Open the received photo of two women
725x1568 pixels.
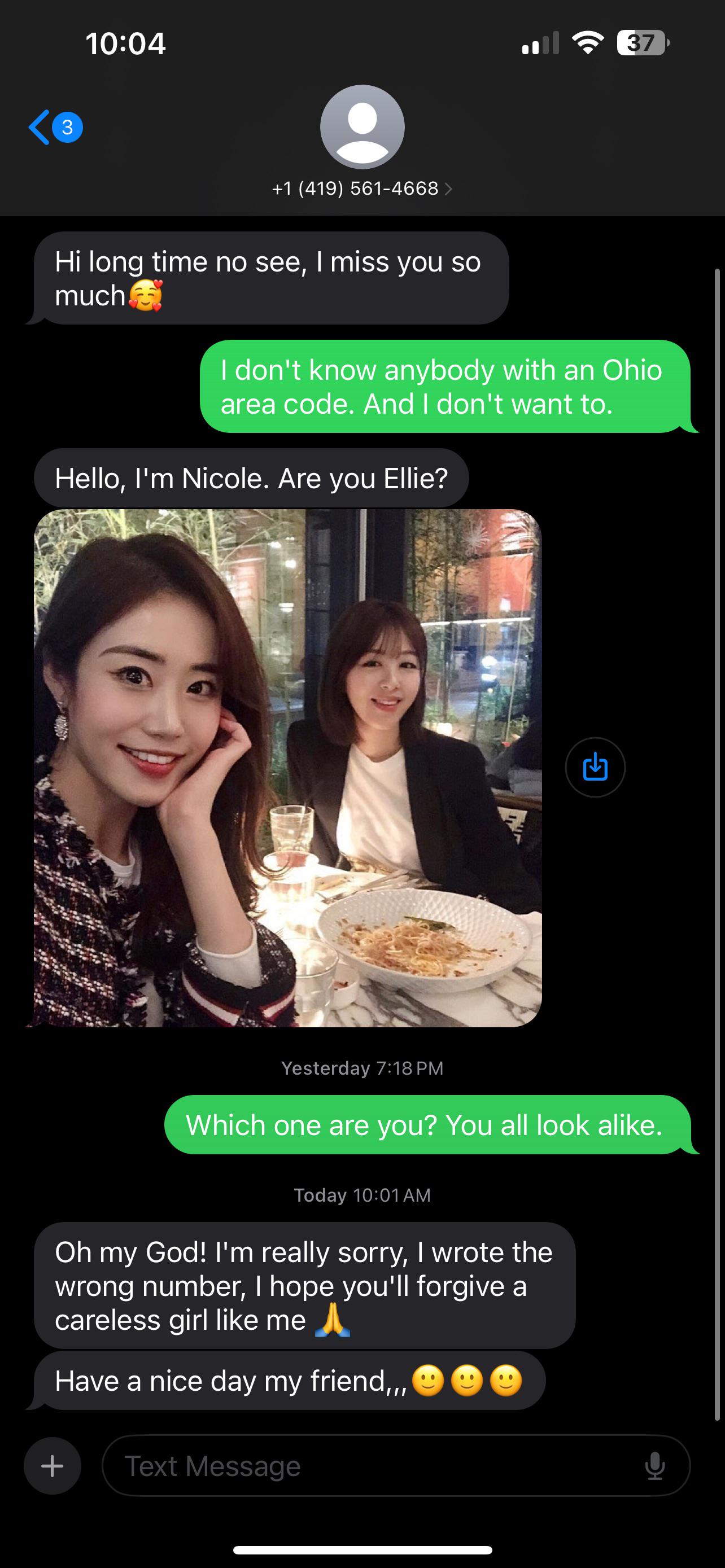tap(287, 768)
